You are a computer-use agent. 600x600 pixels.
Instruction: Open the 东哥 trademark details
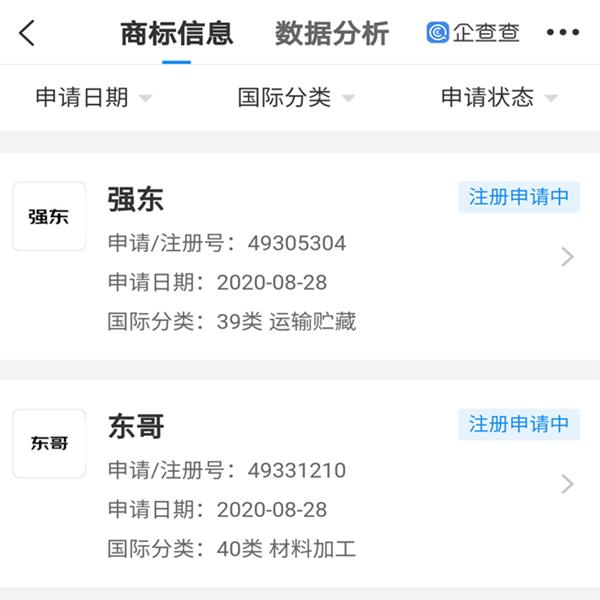pos(300,484)
